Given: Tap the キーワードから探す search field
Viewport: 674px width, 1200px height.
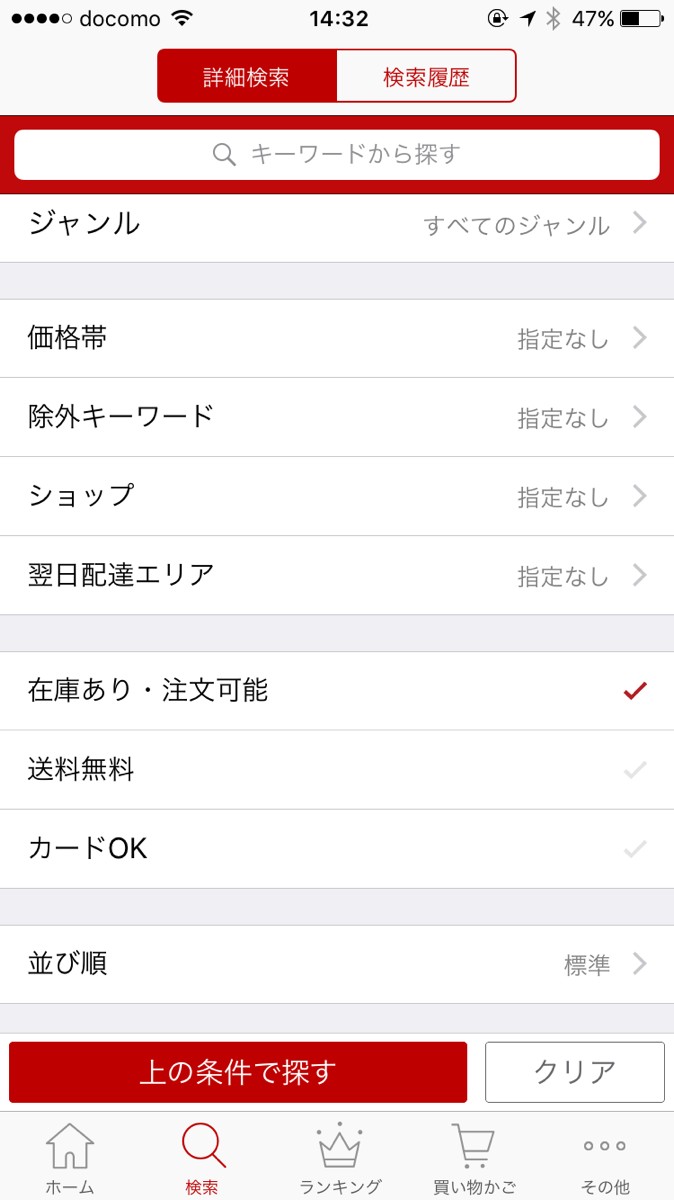Looking at the screenshot, I should pos(337,154).
